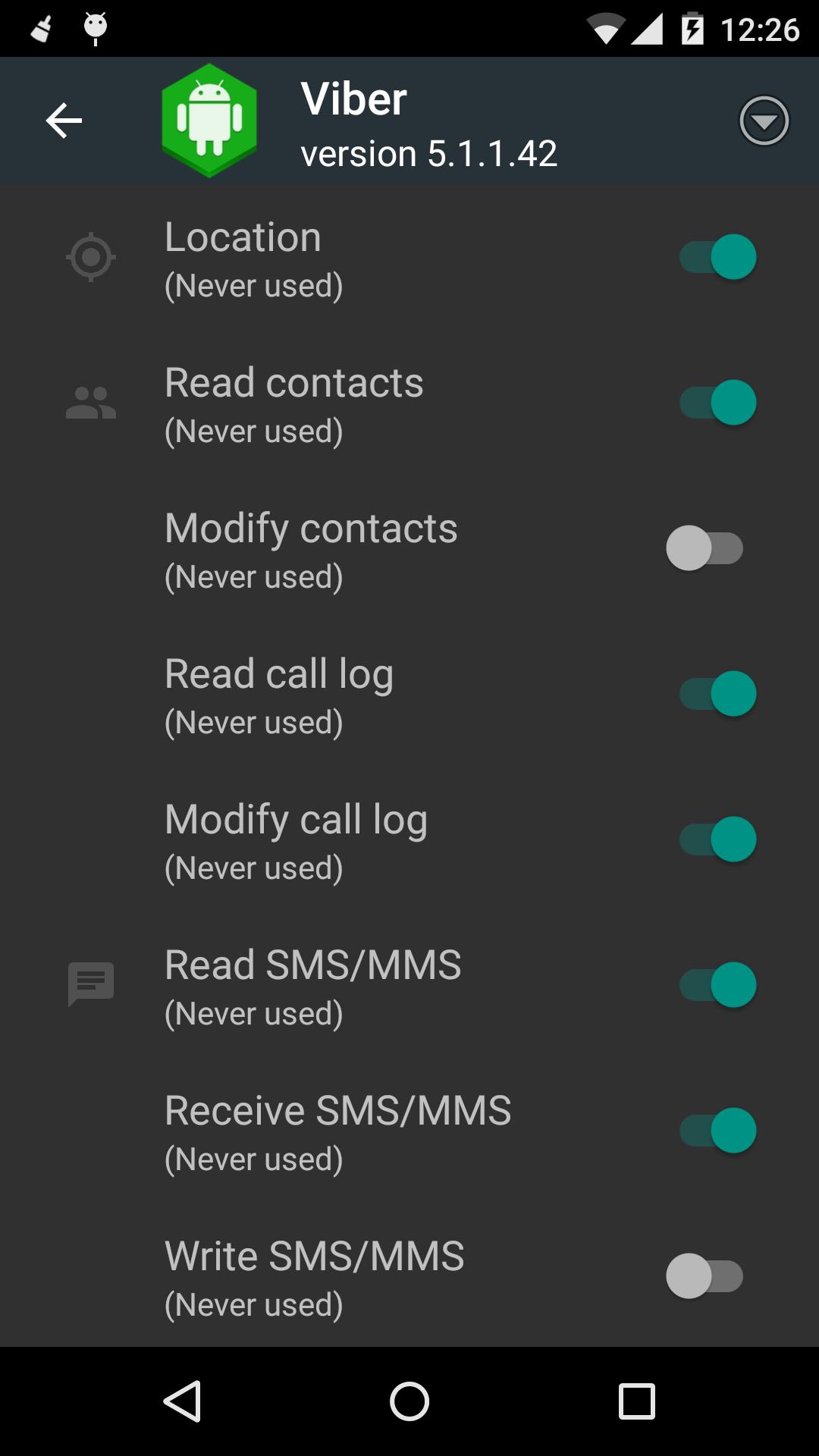Enable the Write SMS/MMS permission
819x1456 pixels.
(705, 1276)
